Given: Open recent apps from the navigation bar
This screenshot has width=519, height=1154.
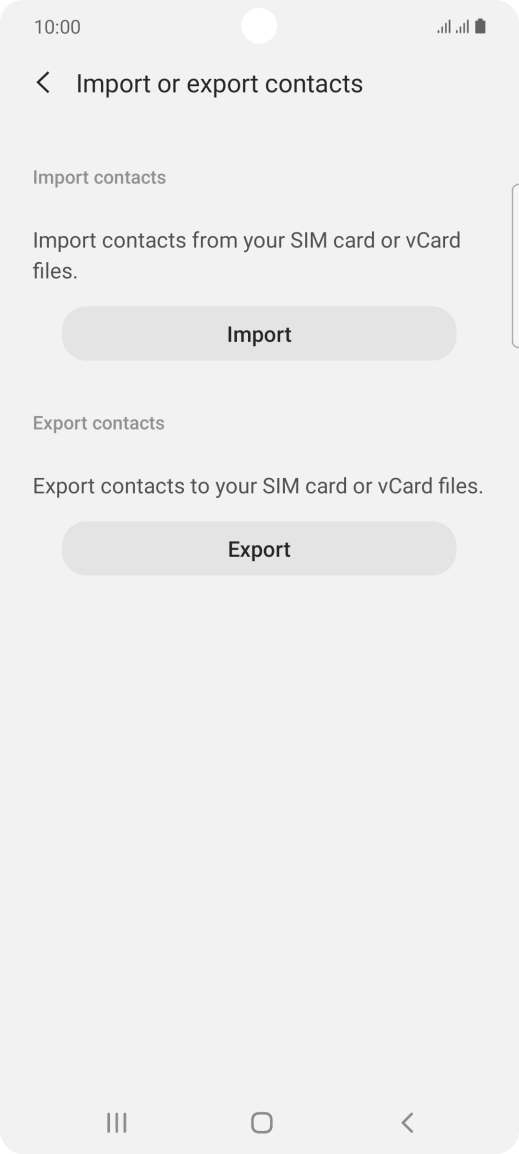Looking at the screenshot, I should tap(116, 1122).
